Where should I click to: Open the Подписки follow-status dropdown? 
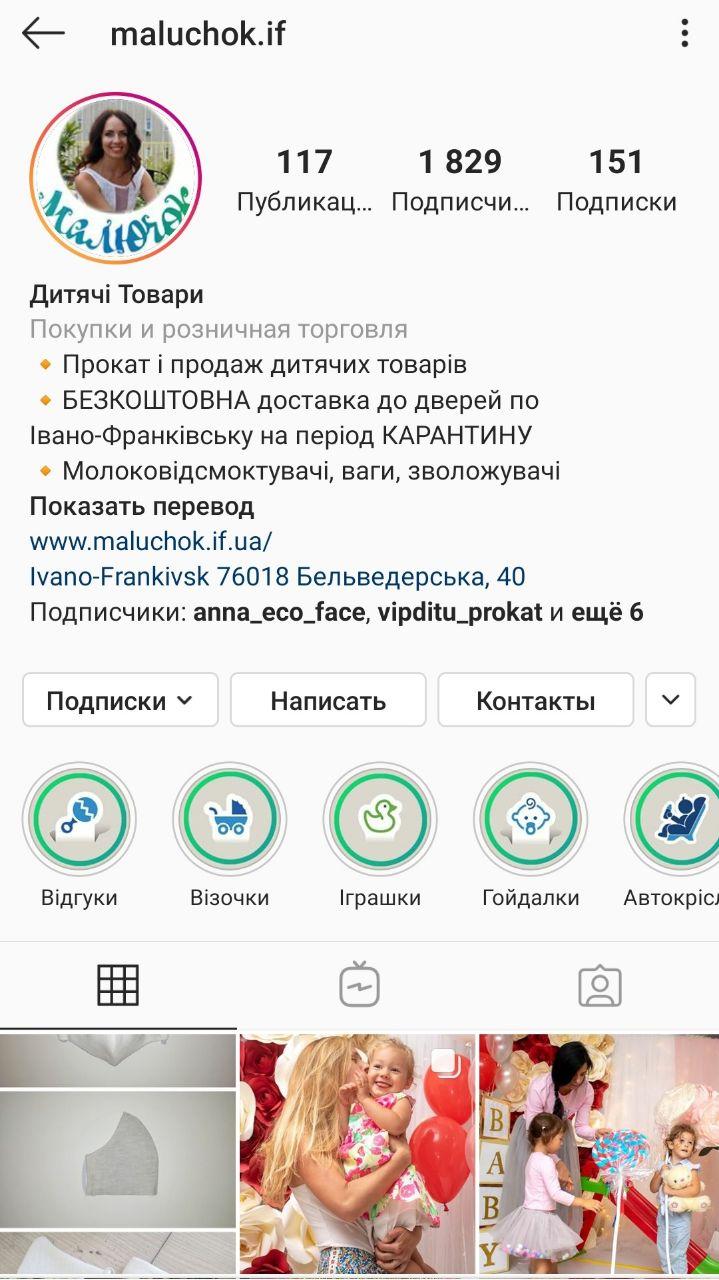(x=120, y=700)
